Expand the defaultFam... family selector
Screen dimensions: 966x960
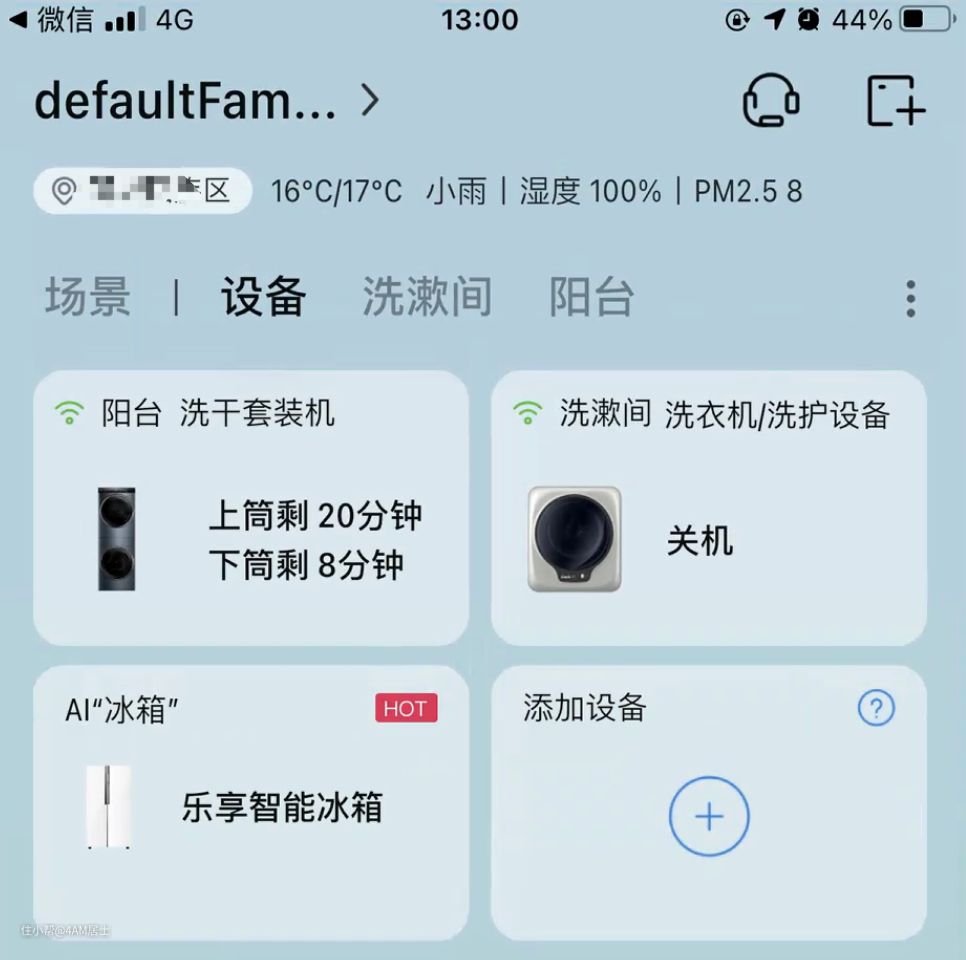tap(207, 101)
